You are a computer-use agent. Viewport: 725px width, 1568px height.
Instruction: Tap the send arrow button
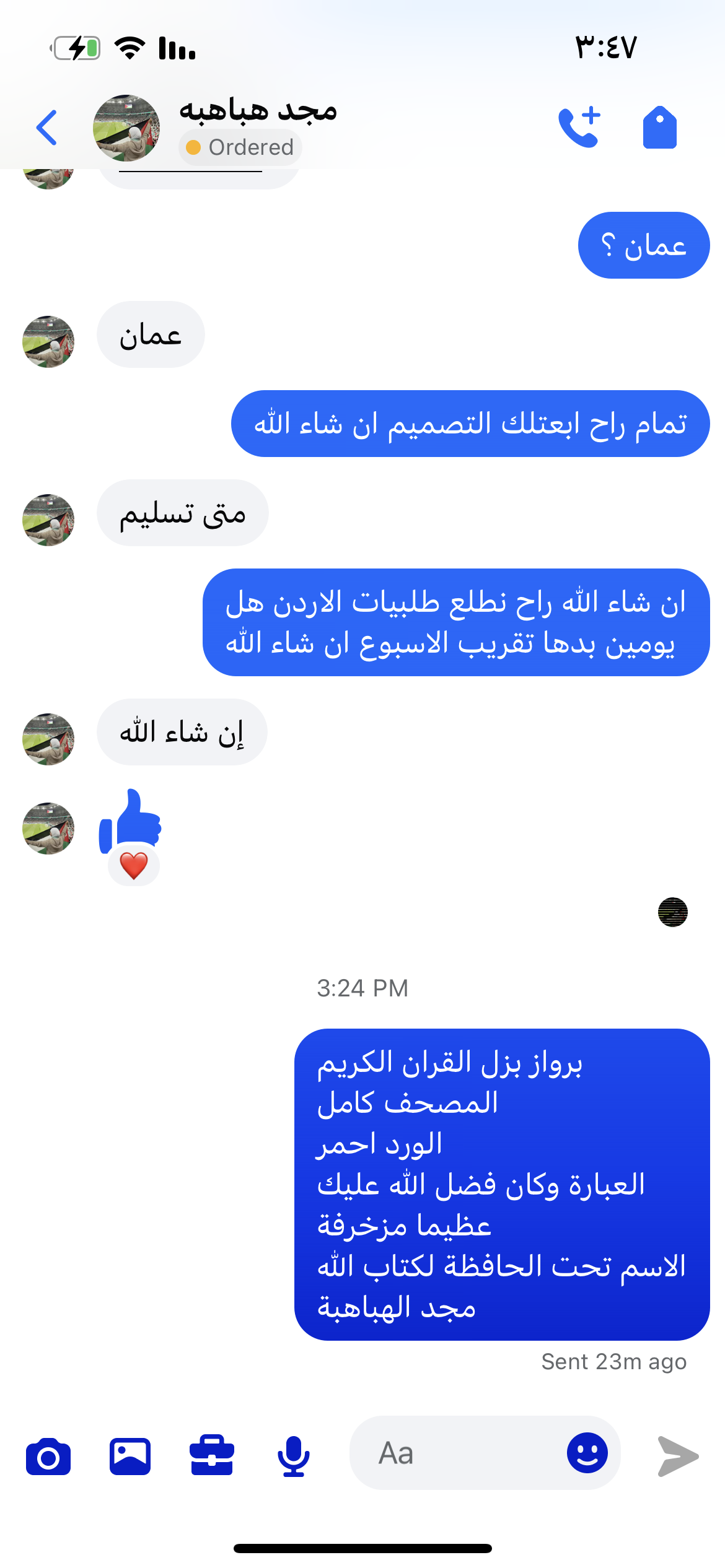tap(678, 1457)
